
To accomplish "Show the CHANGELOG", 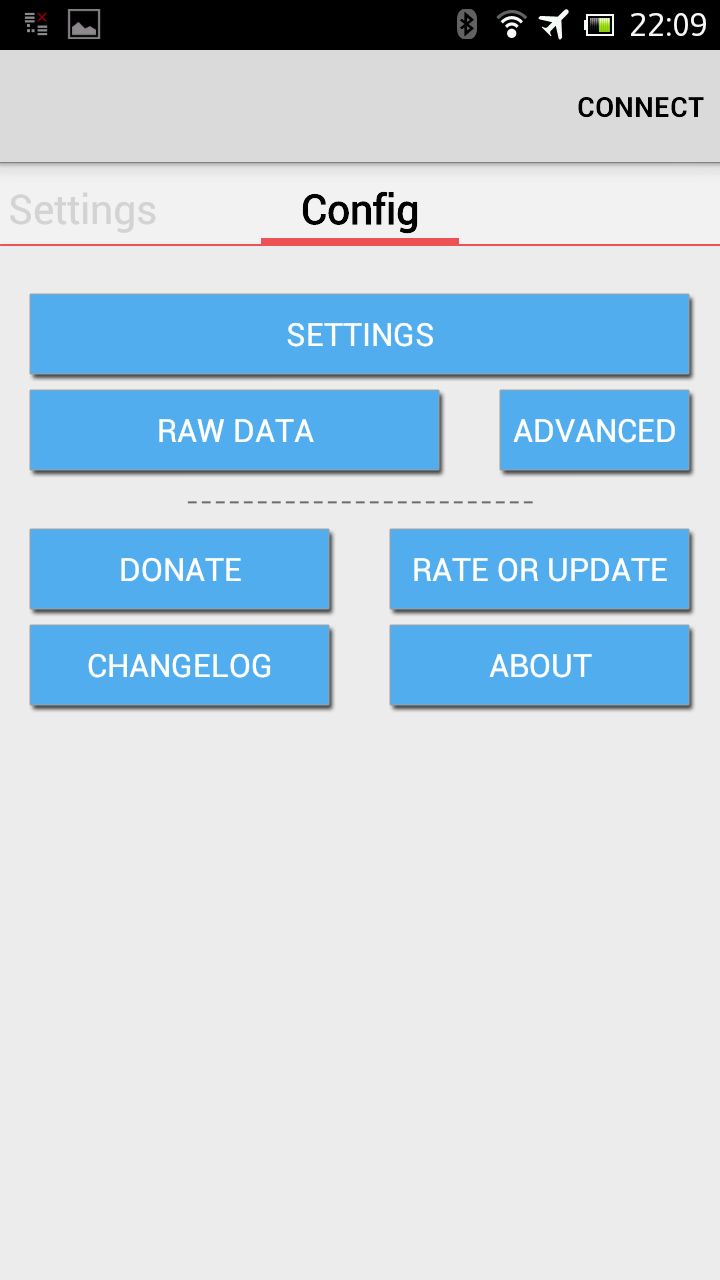I will pyautogui.click(x=180, y=665).
